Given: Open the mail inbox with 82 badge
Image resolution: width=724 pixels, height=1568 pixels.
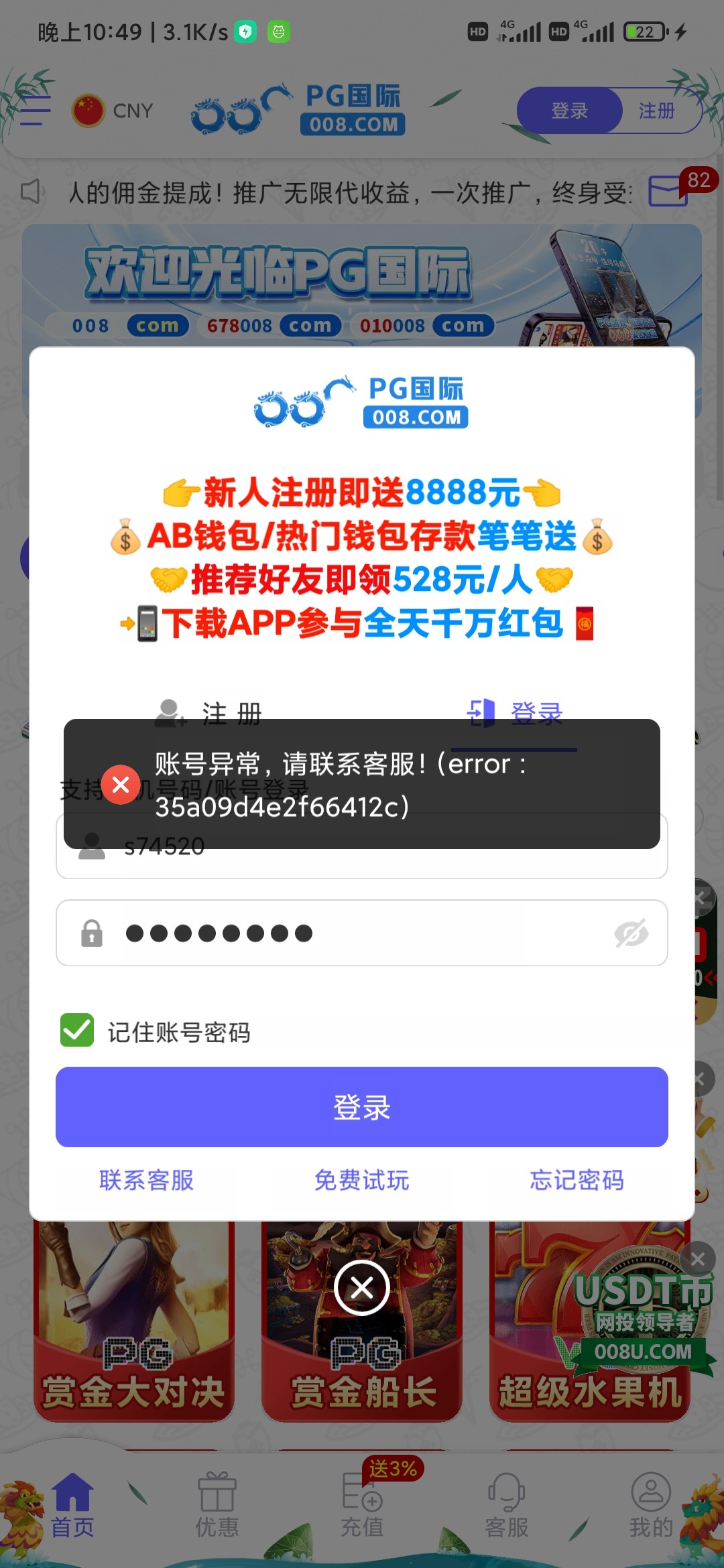Looking at the screenshot, I should click(668, 192).
